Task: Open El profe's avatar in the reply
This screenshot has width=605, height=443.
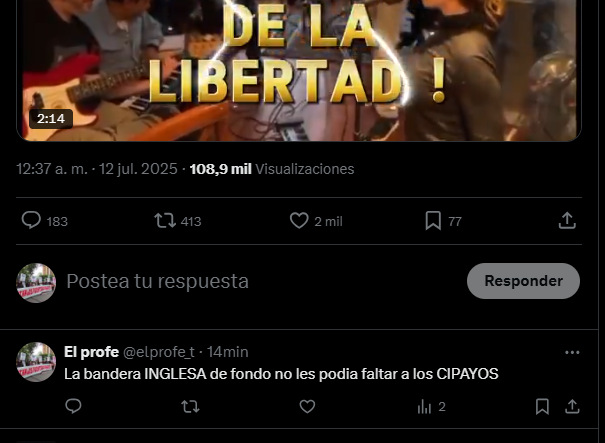Action: [x=36, y=362]
